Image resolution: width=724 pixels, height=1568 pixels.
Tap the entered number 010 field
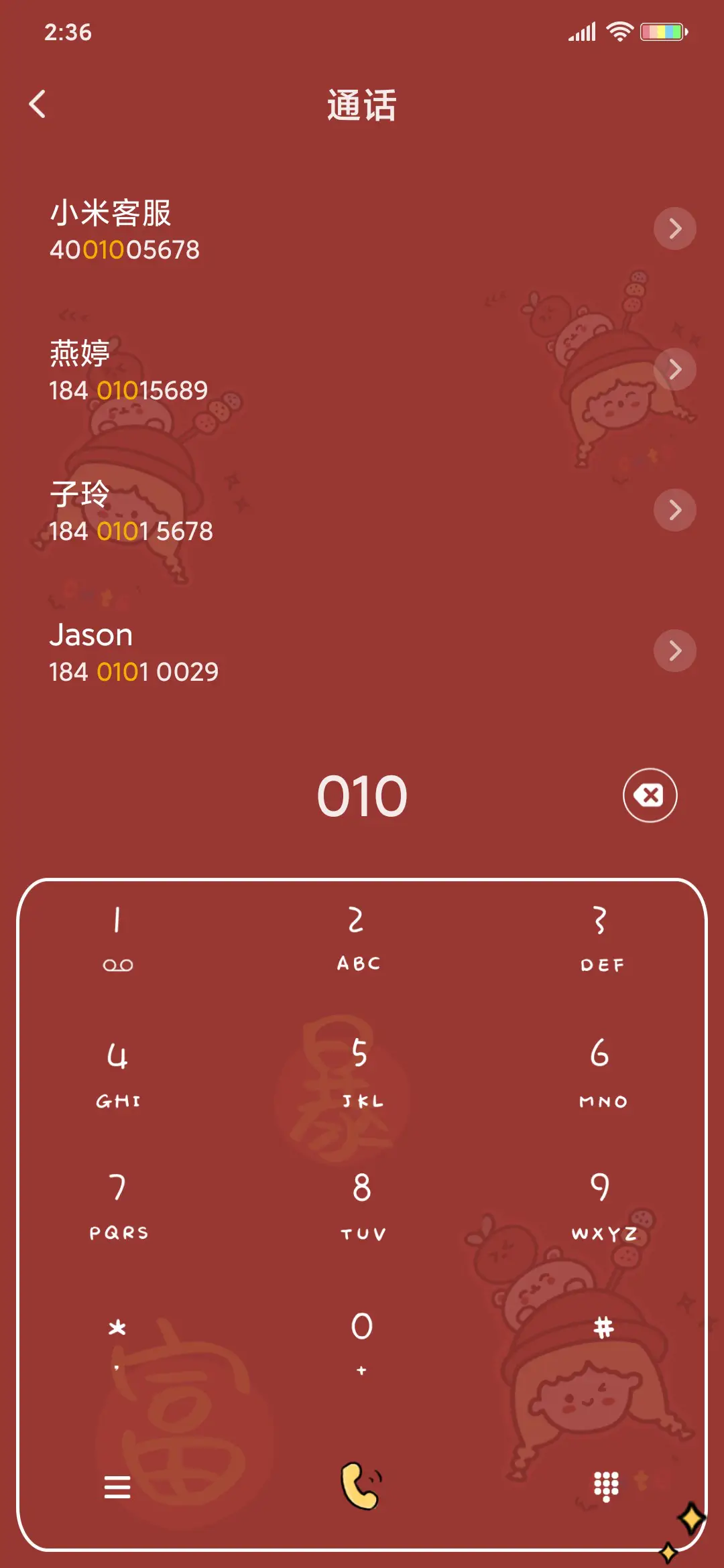(x=362, y=795)
